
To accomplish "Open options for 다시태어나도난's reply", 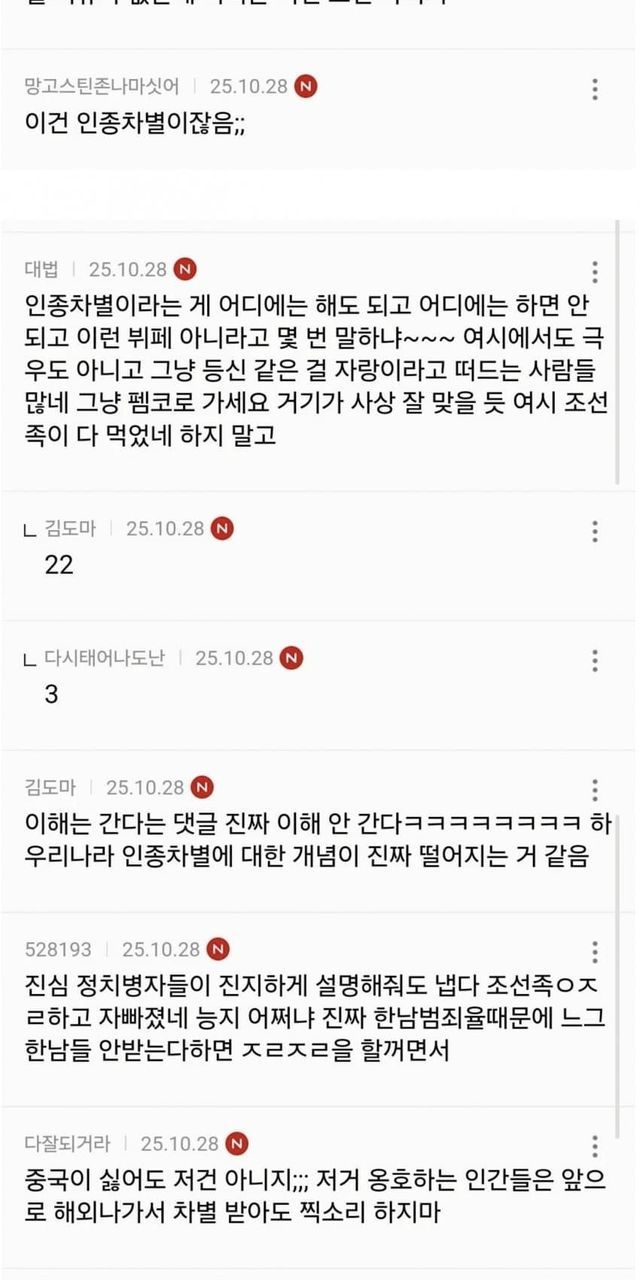I will click(595, 660).
